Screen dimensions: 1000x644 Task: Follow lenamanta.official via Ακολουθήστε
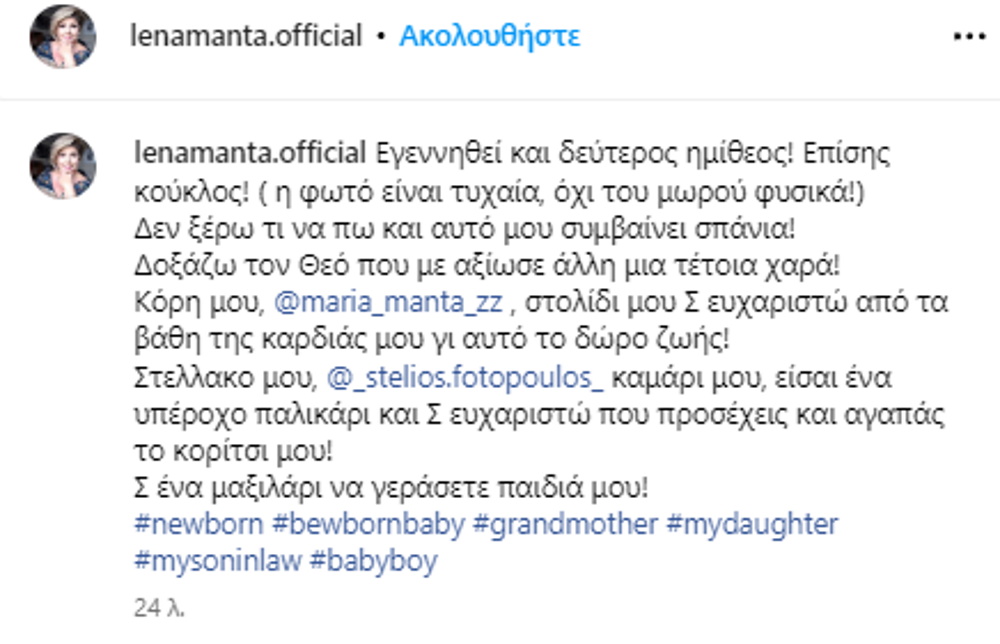pyautogui.click(x=489, y=36)
